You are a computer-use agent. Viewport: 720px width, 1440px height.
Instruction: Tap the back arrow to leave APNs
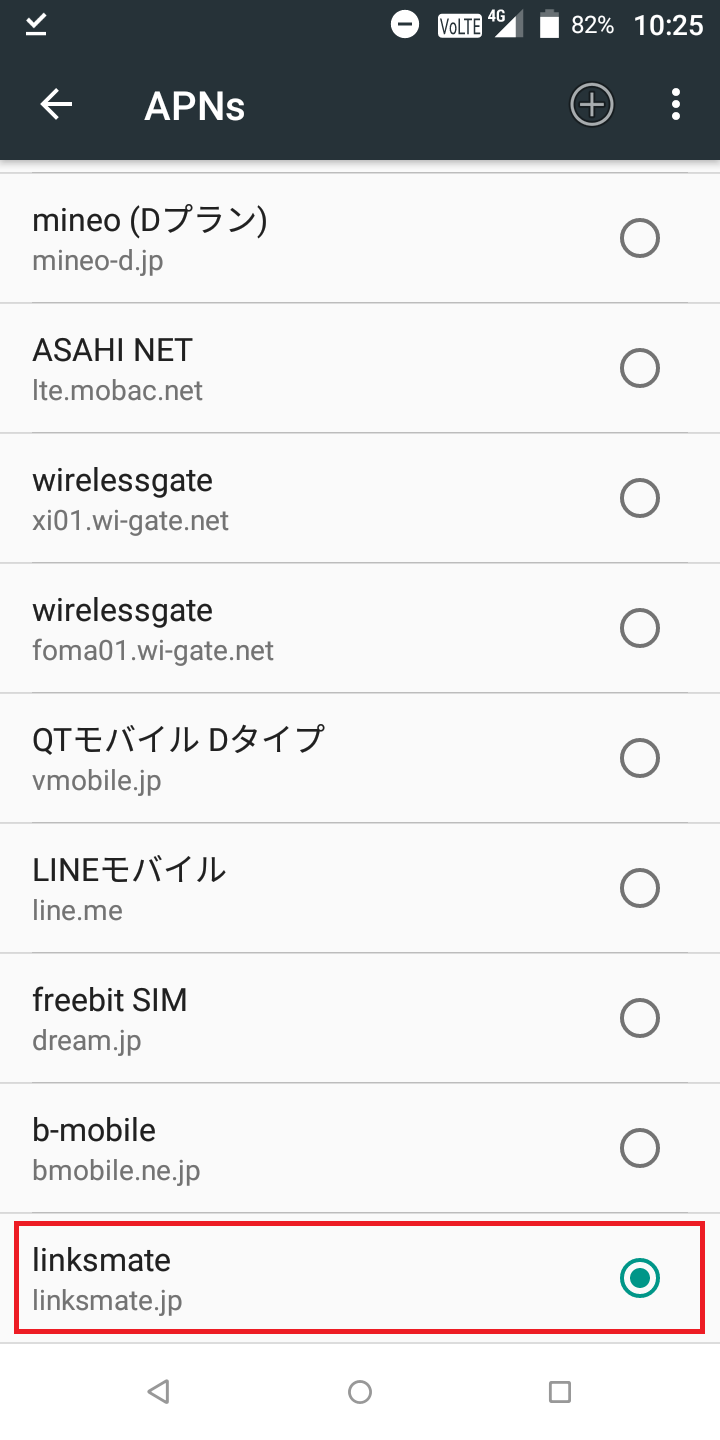click(57, 104)
